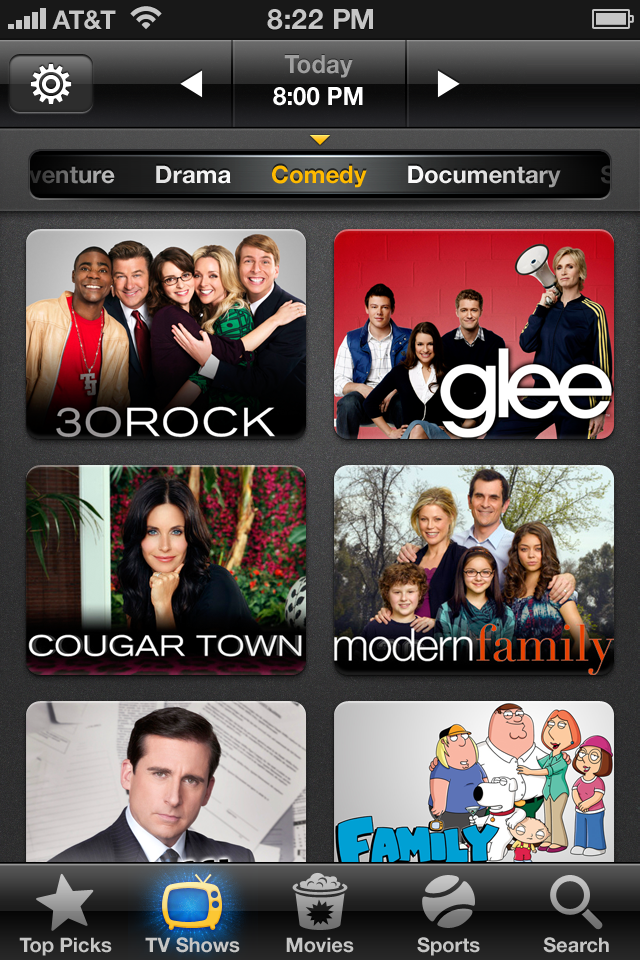Open the Search tab
640x960 pixels.
click(x=576, y=914)
